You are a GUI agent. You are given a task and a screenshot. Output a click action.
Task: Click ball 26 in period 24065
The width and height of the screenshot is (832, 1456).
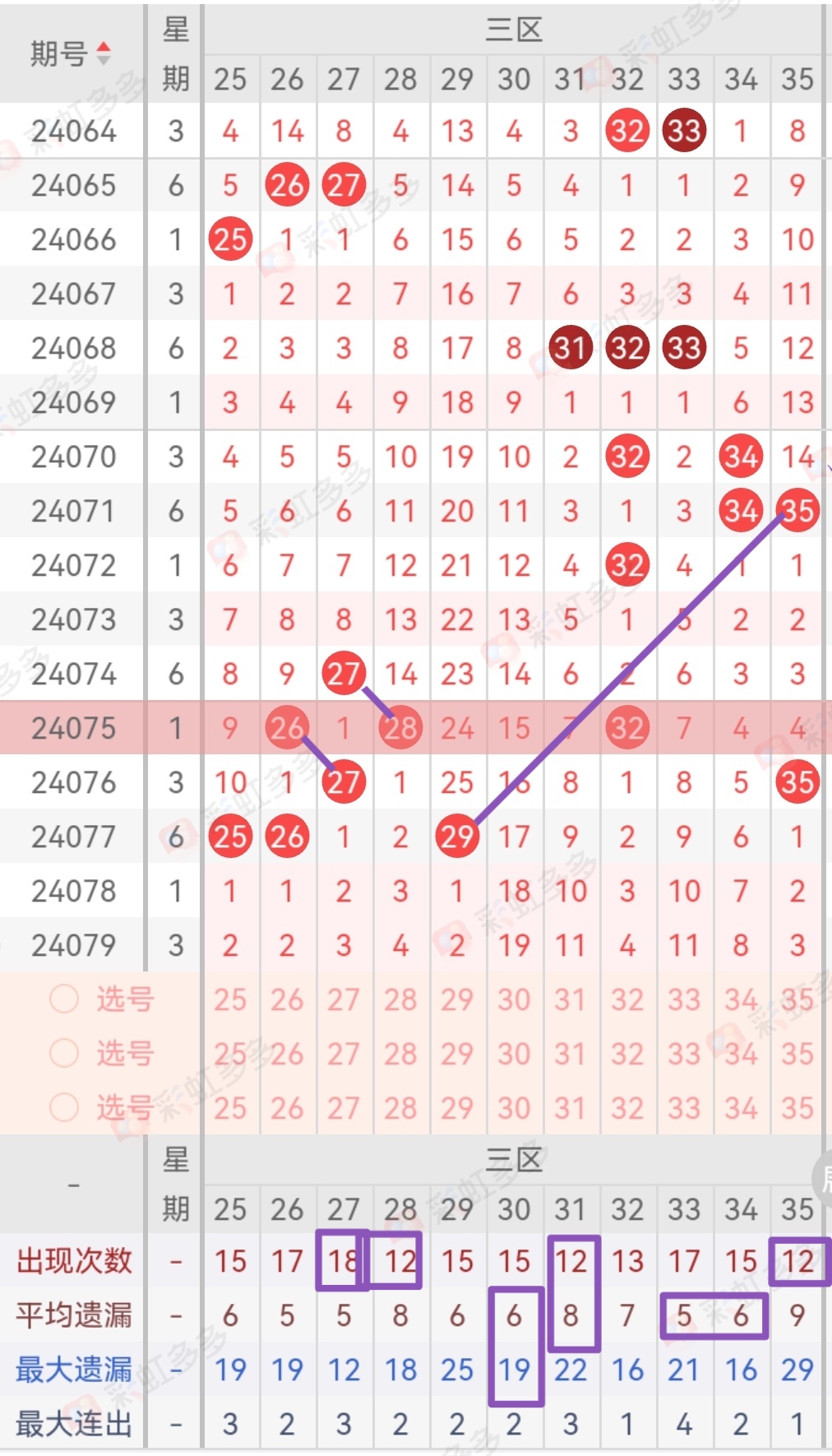287,184
